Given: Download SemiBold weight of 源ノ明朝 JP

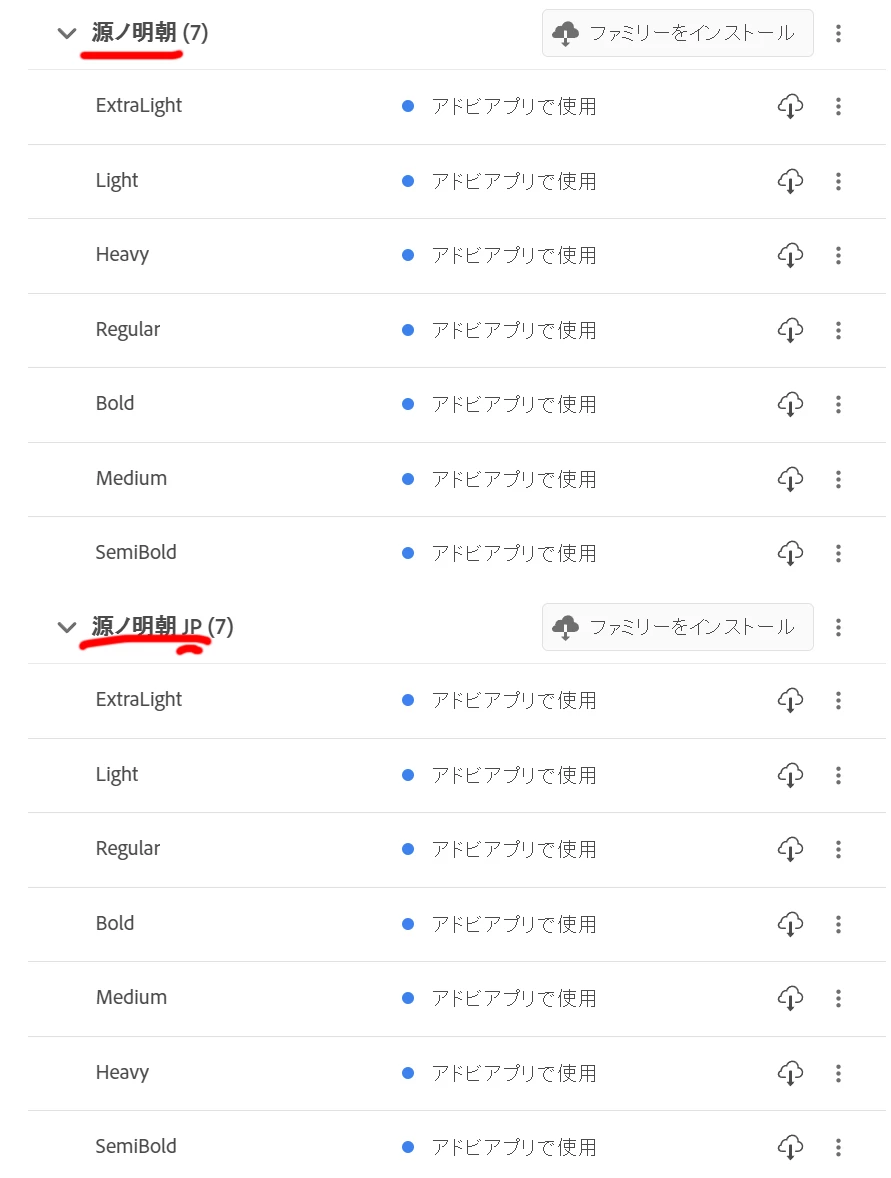Looking at the screenshot, I should (790, 1147).
